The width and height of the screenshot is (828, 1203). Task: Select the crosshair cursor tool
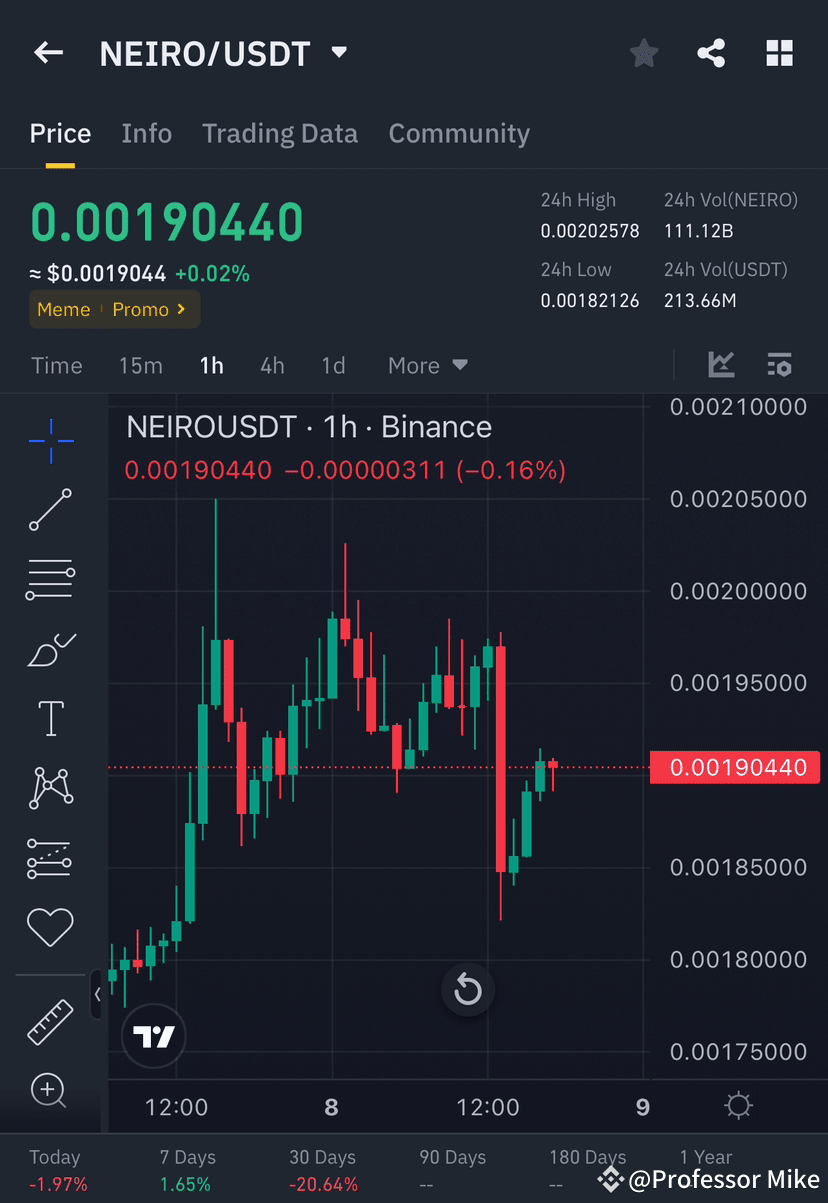50,440
